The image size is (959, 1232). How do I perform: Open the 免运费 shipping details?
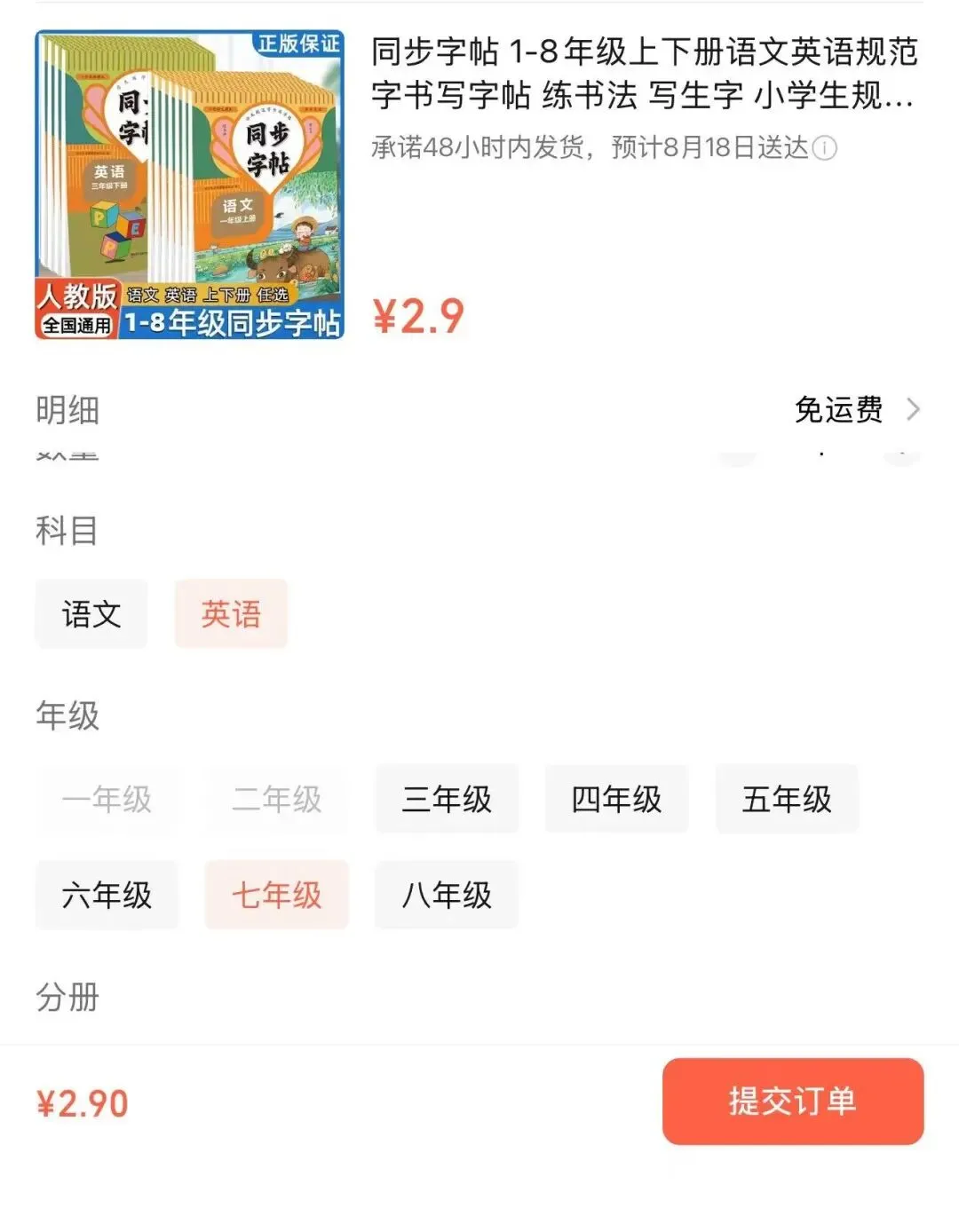(857, 409)
